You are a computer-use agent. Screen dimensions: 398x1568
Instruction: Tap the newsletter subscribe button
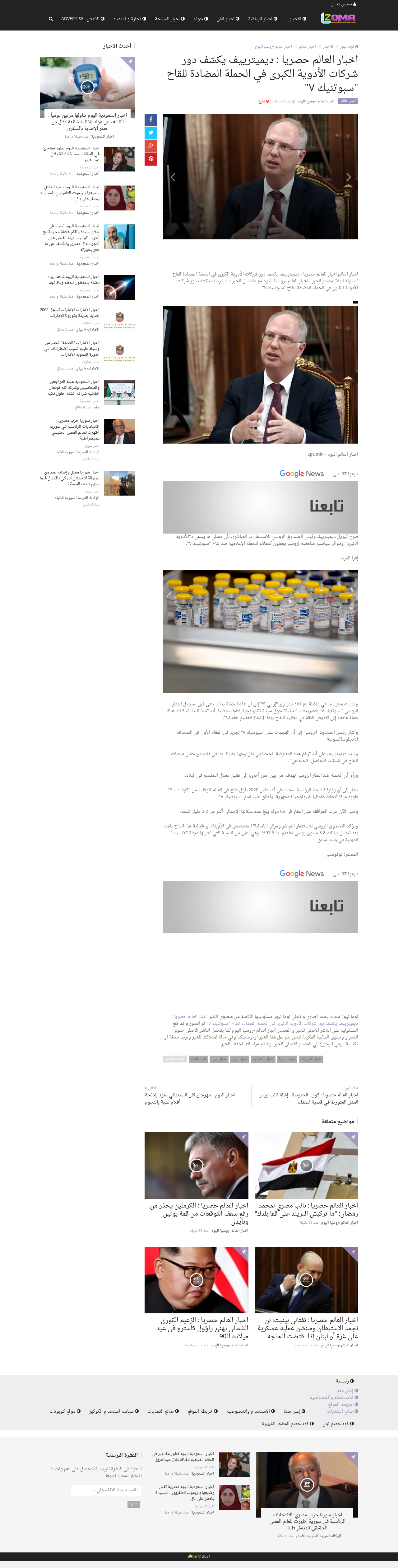point(134,1504)
